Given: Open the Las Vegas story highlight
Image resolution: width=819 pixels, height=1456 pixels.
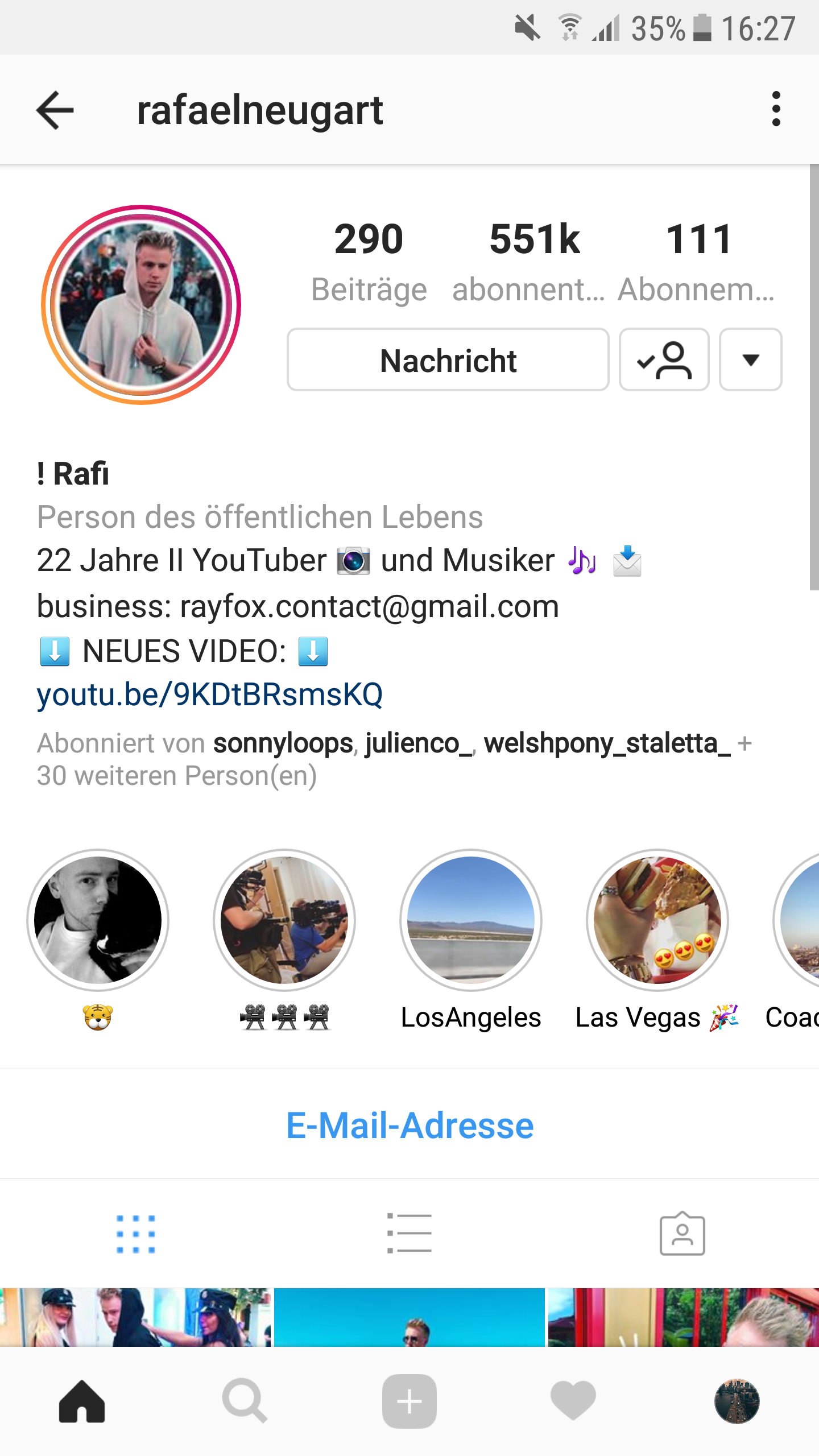Looking at the screenshot, I should (x=657, y=920).
